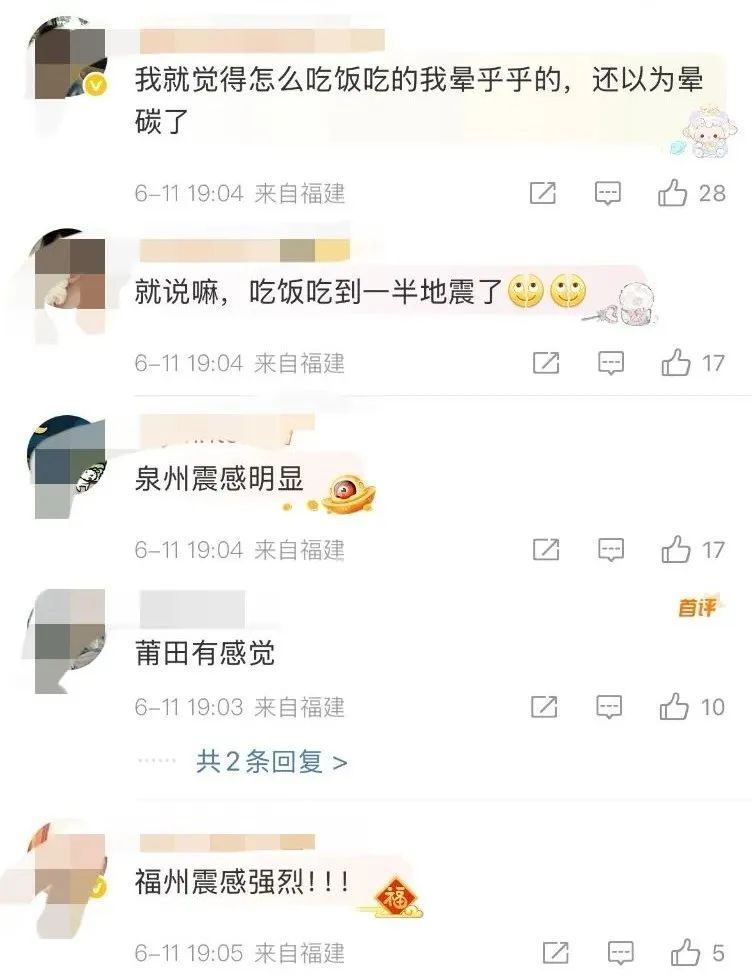
Task: Reply to the 晕碳了 comment
Action: pos(607,193)
